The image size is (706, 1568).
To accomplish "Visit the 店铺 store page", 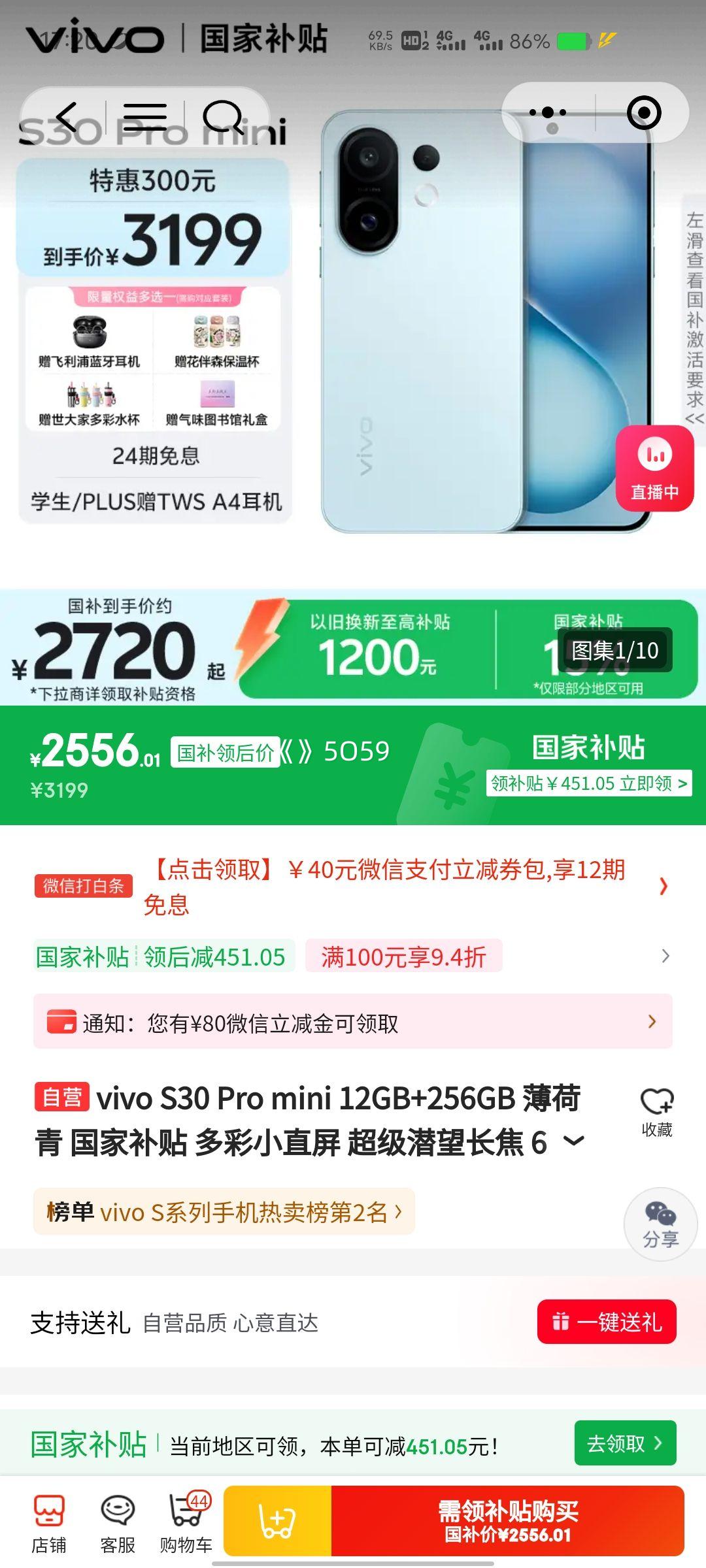I will tap(49, 1524).
